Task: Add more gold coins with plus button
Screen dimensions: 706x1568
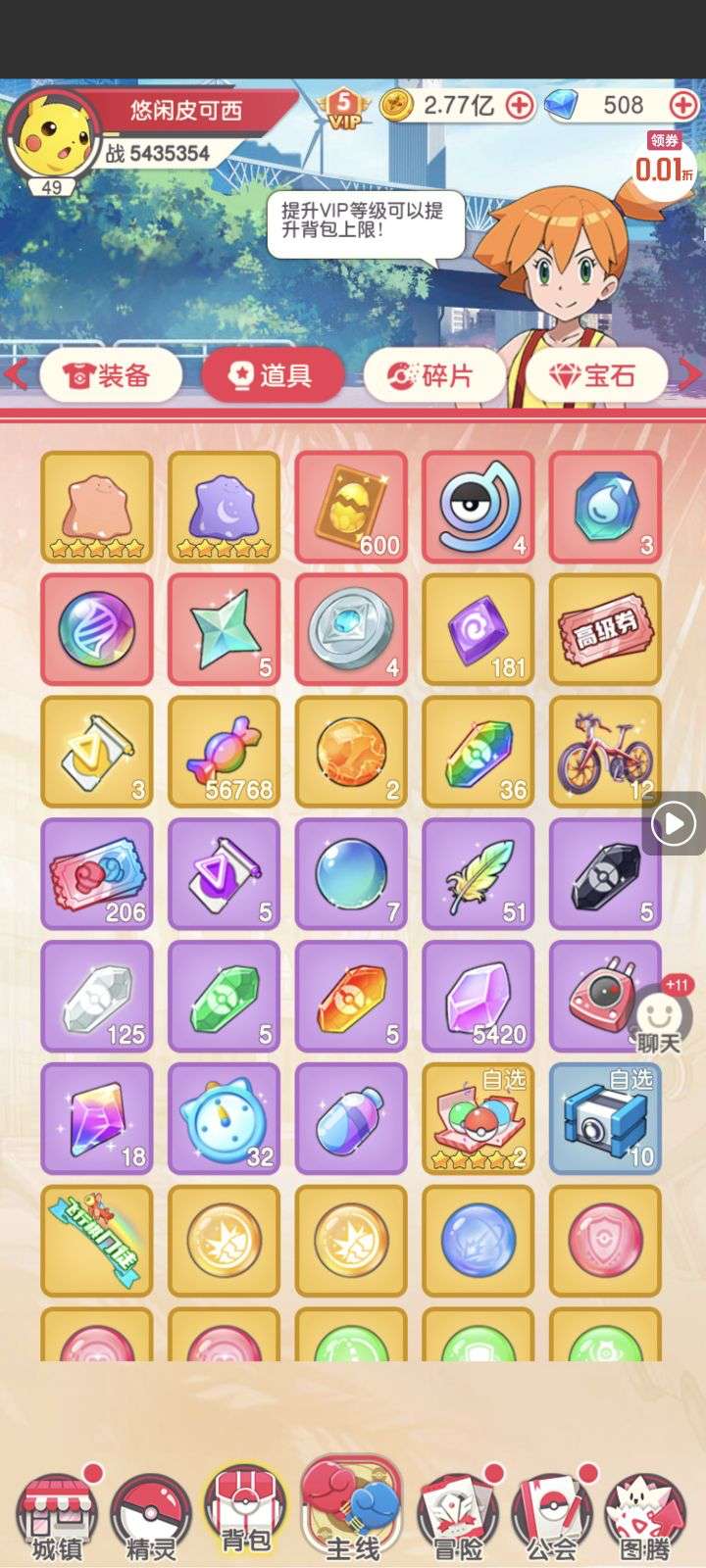Action: (521, 105)
